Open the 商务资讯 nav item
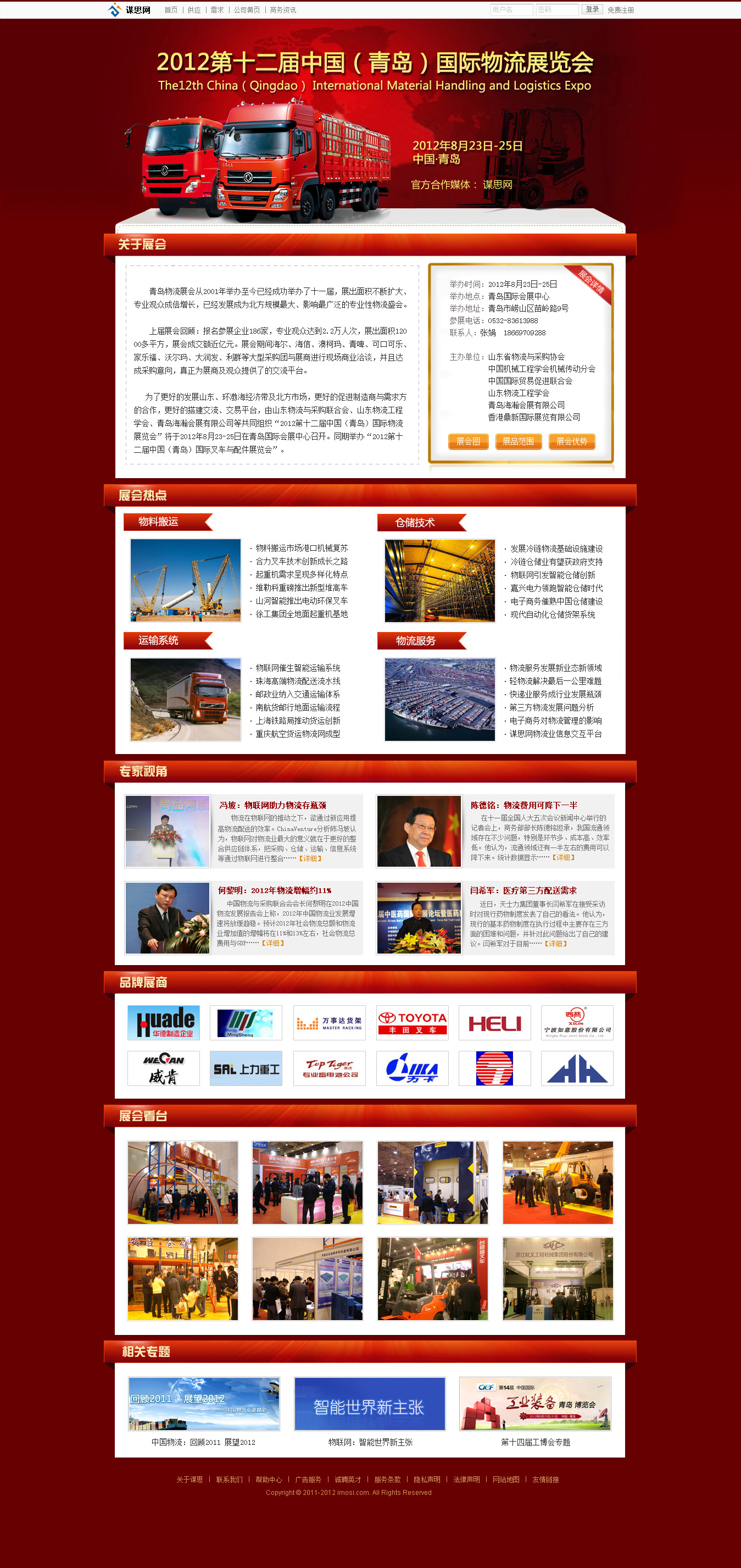The image size is (741, 1568). tap(283, 10)
